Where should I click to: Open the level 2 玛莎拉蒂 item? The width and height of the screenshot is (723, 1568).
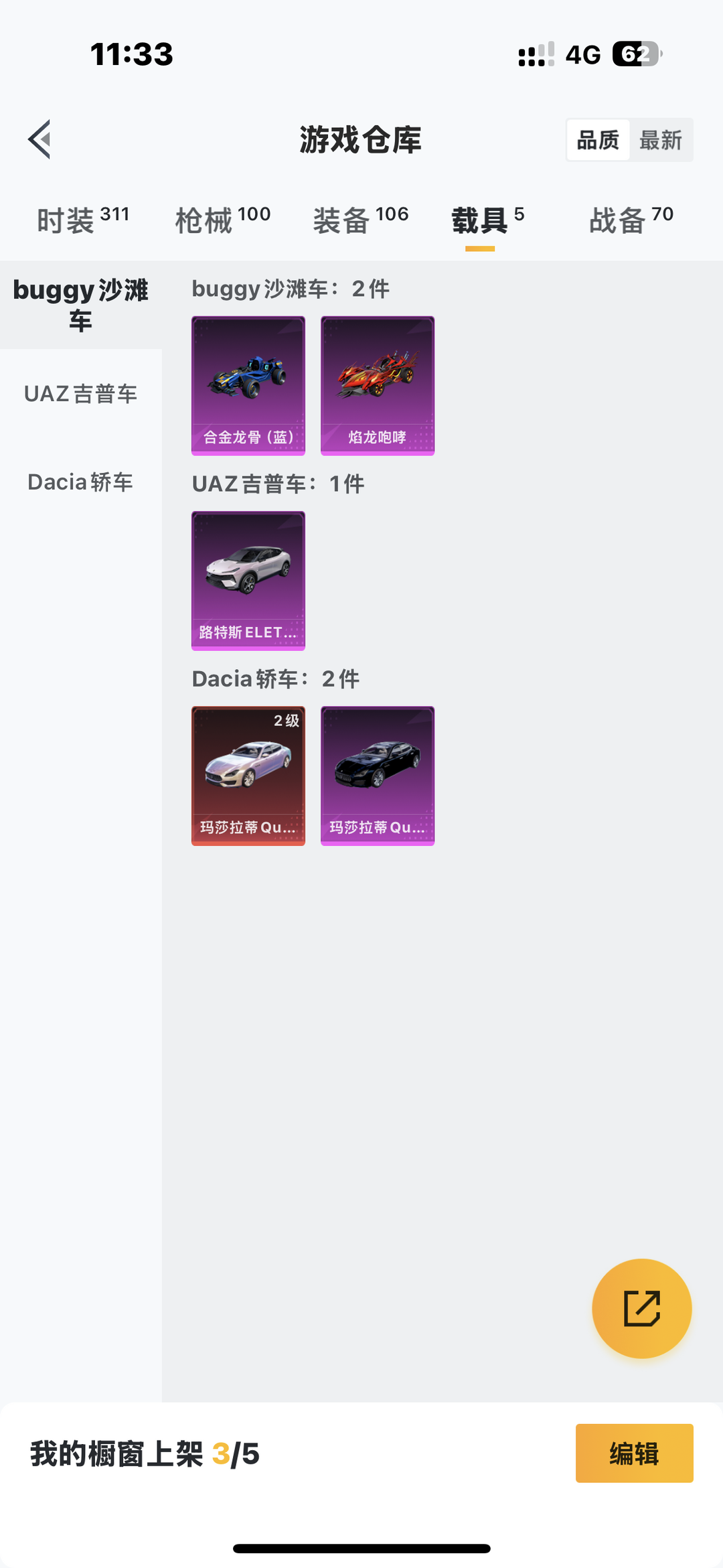pos(248,776)
